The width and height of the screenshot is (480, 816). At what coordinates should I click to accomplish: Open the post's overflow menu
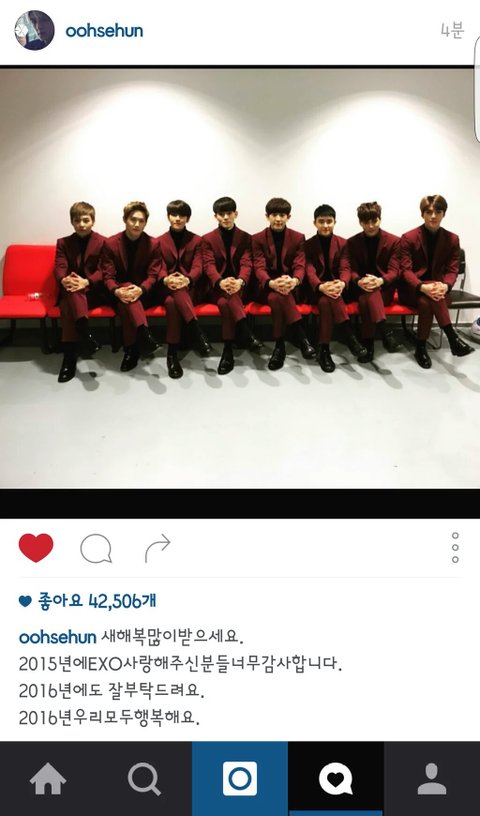tap(455, 547)
